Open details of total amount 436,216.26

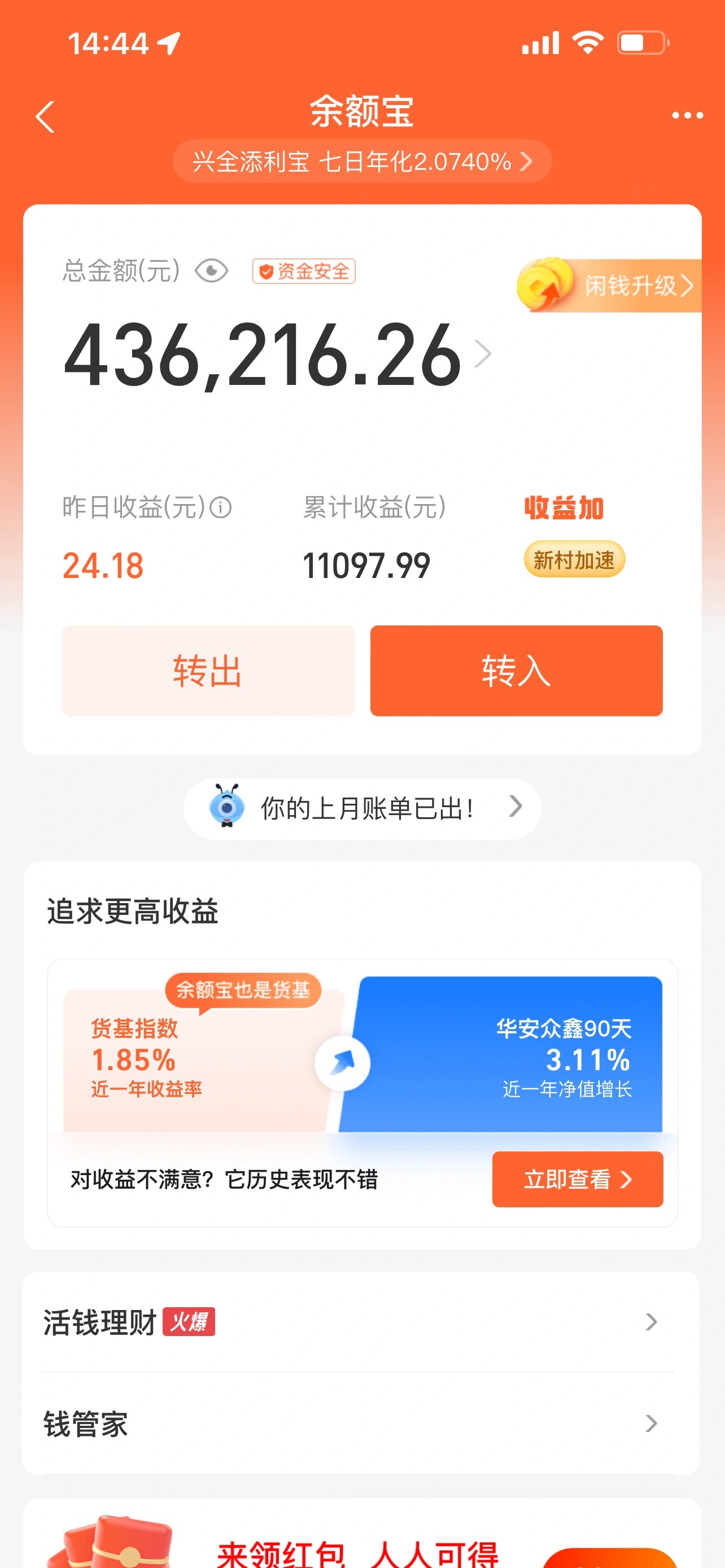[x=277, y=355]
